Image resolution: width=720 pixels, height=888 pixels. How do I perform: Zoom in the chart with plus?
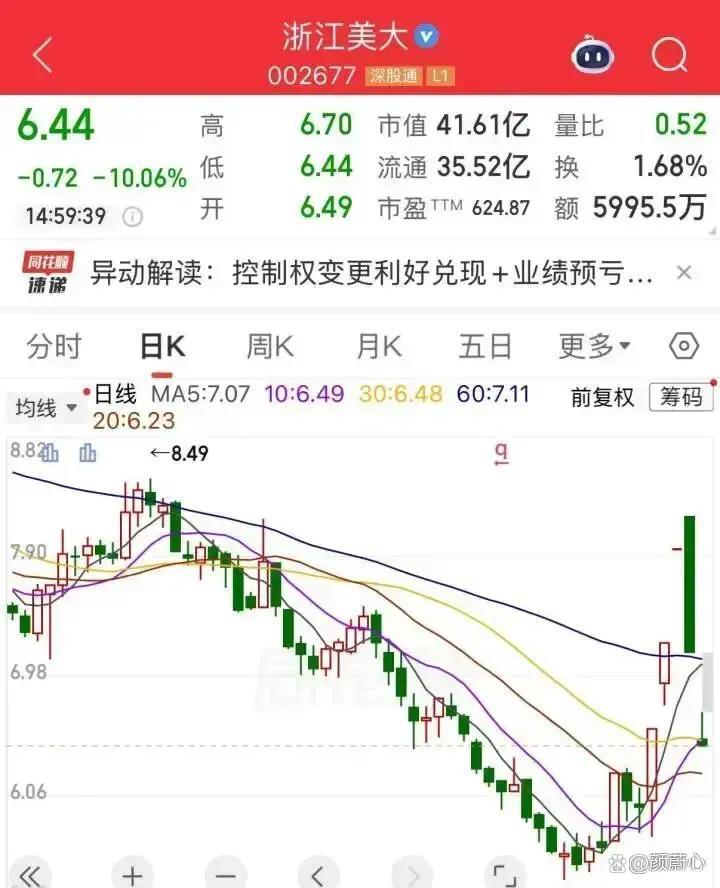point(132,875)
